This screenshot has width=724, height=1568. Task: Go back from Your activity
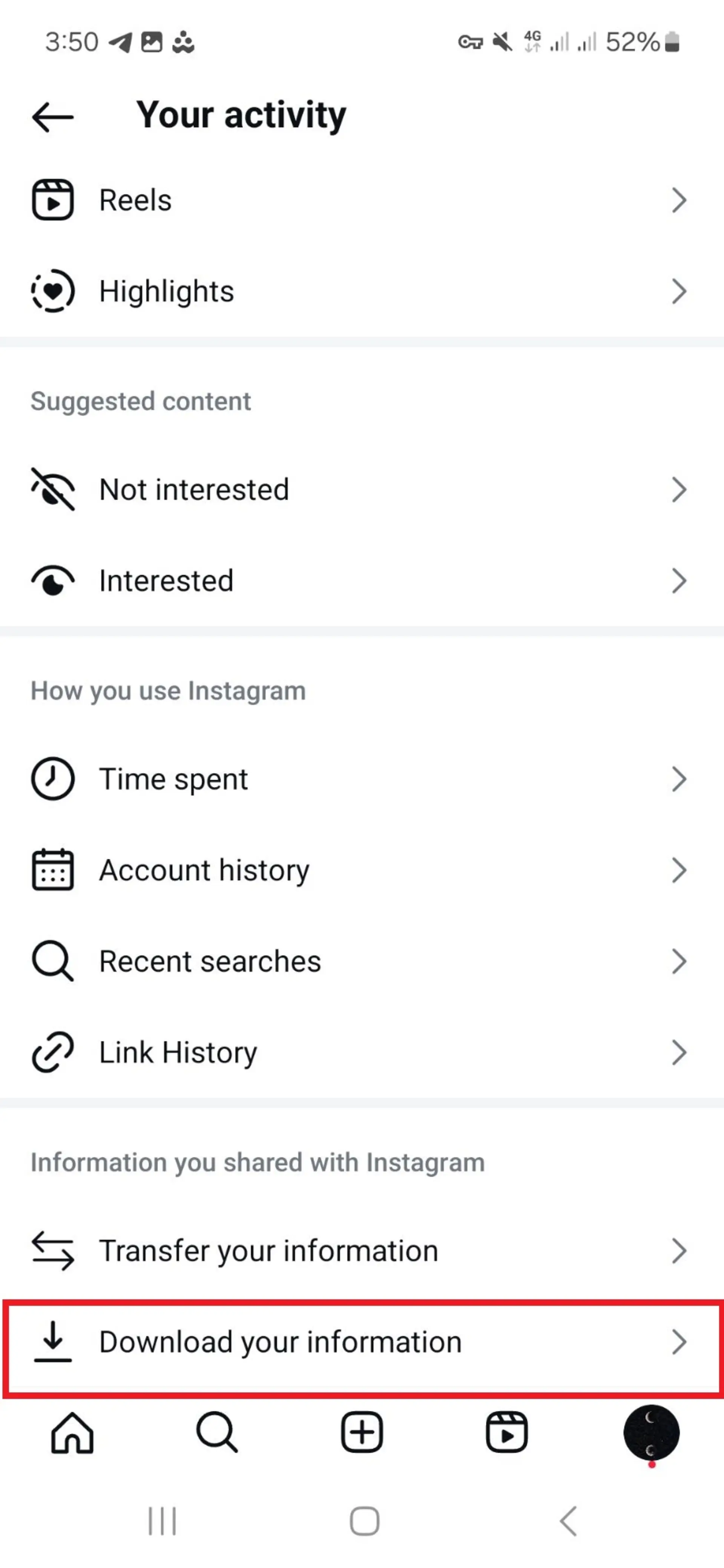(x=53, y=116)
